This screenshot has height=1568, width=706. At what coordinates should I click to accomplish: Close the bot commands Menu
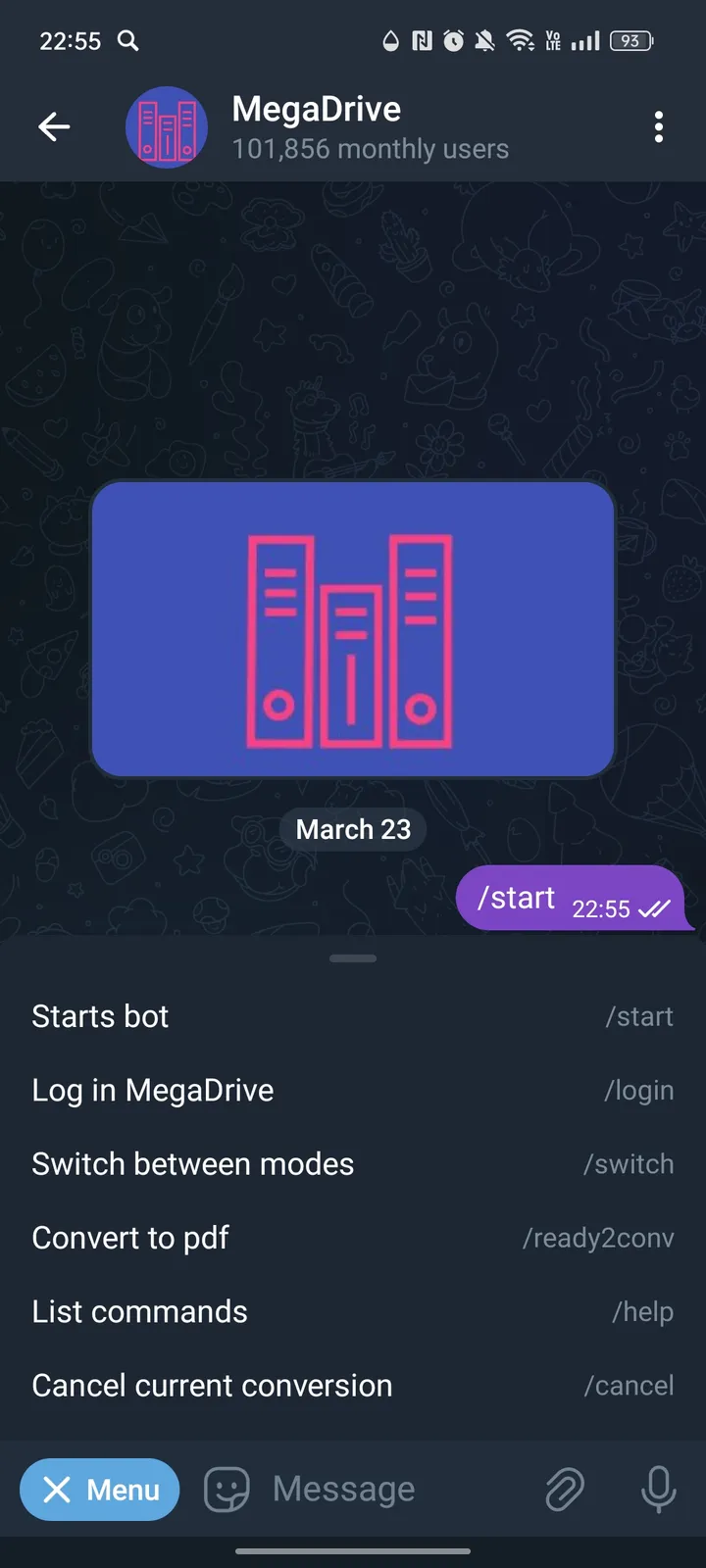click(99, 1490)
